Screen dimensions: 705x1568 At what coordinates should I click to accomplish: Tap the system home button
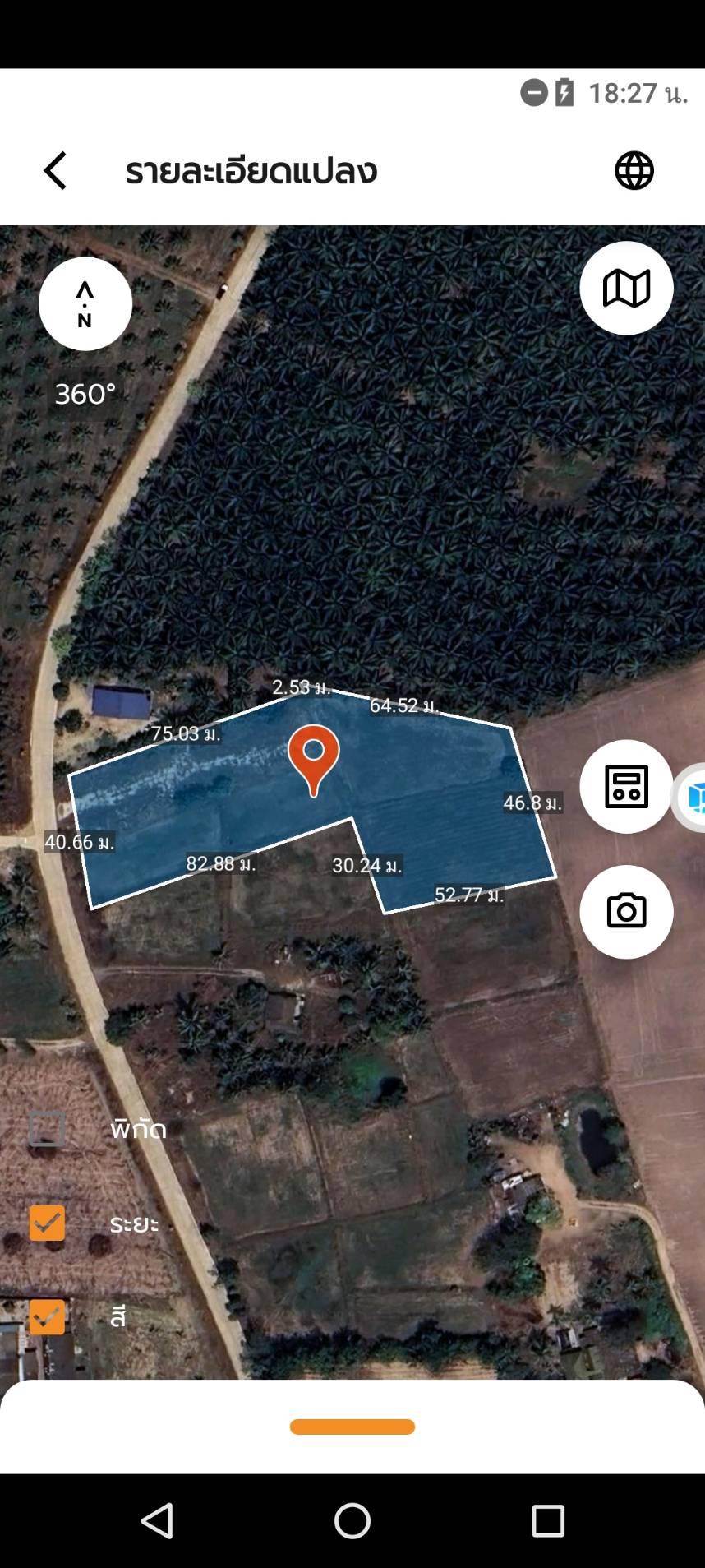point(352,1521)
